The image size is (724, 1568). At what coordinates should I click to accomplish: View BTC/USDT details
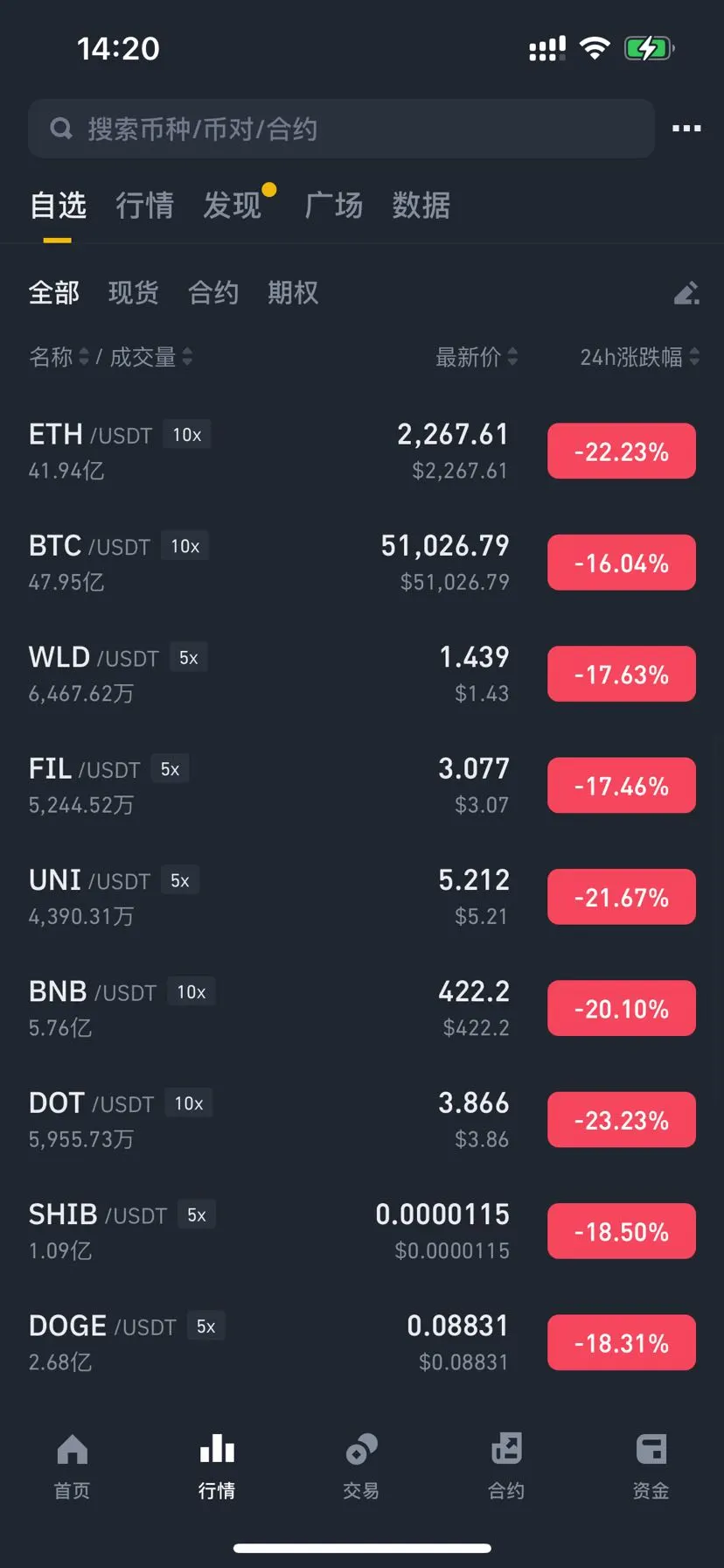[262, 563]
